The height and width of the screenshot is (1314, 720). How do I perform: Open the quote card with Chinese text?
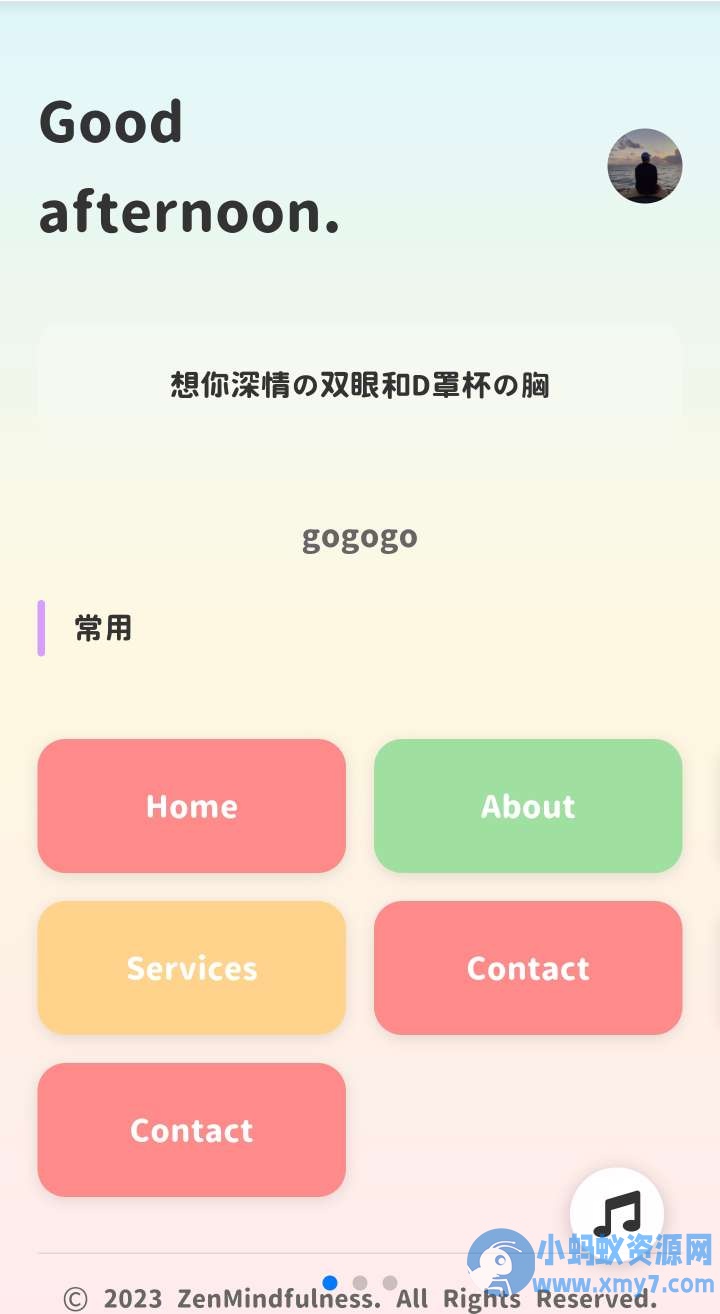click(360, 385)
